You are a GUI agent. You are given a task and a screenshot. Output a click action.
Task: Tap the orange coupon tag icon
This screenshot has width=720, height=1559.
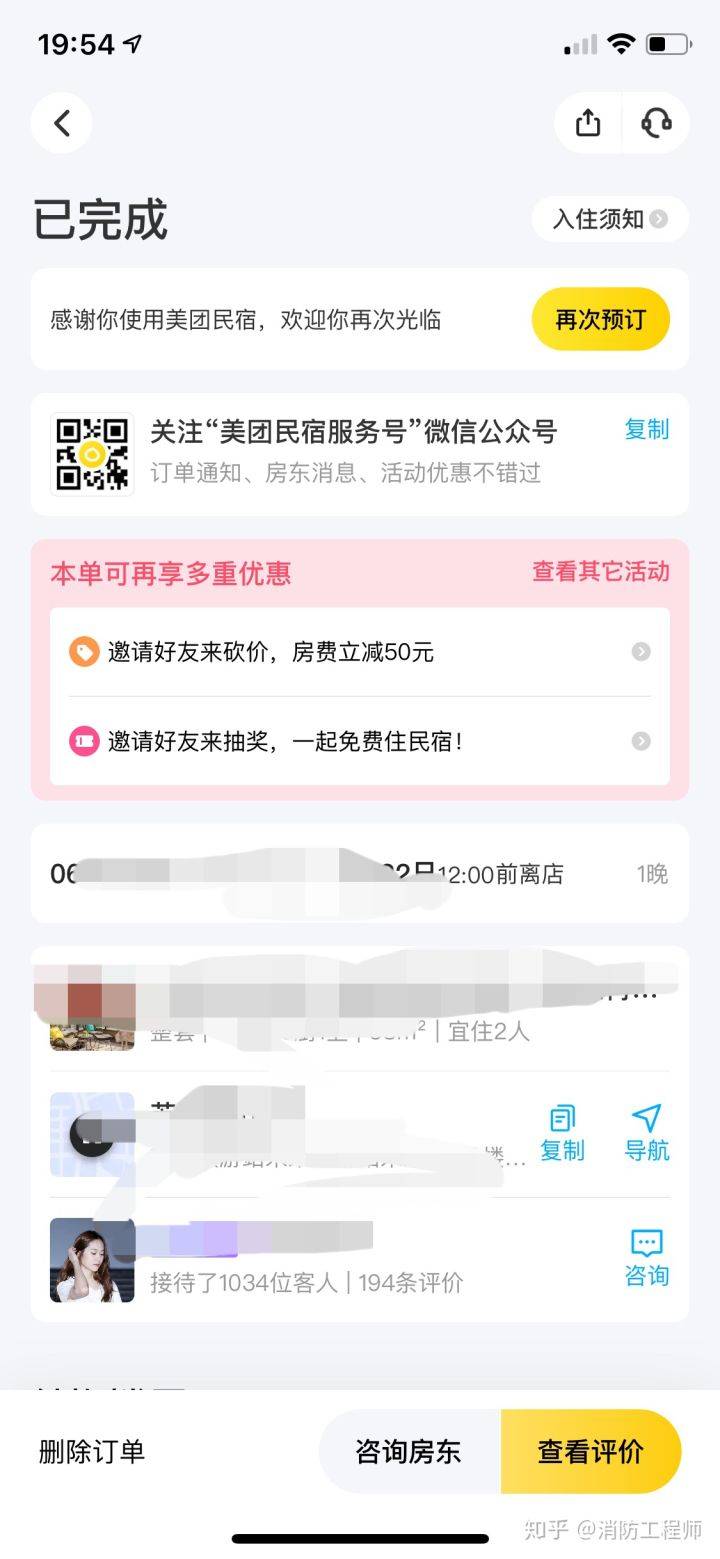click(x=83, y=651)
